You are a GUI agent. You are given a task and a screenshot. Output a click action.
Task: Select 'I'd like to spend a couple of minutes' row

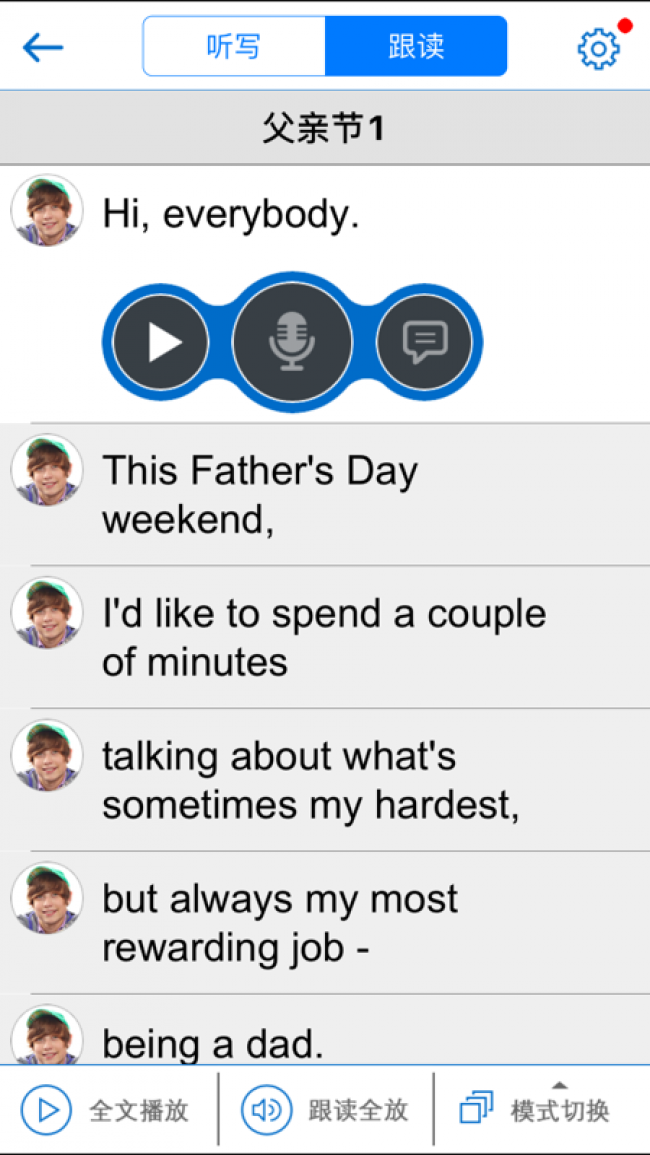[325, 637]
